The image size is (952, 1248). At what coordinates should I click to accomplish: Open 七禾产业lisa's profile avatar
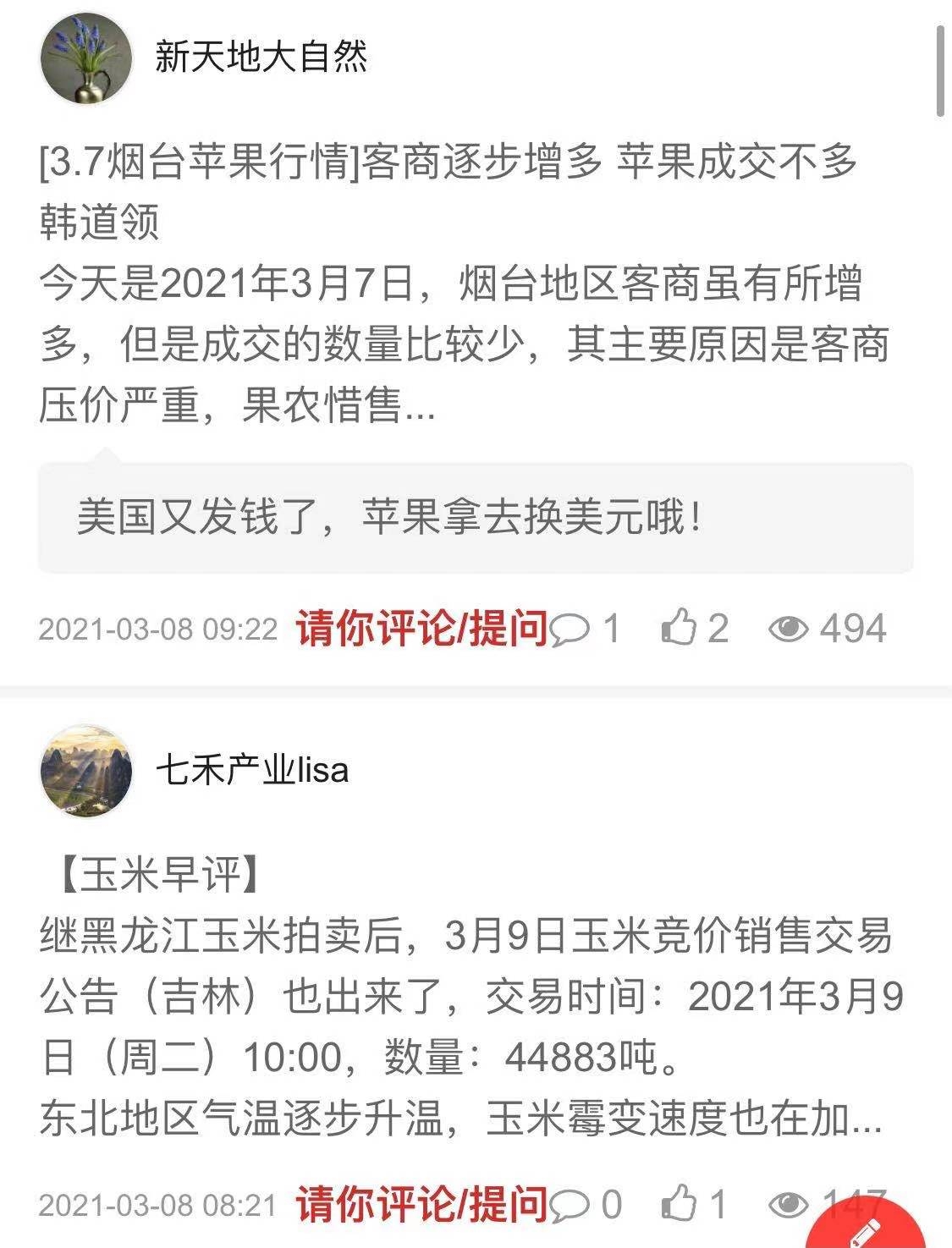coord(86,770)
